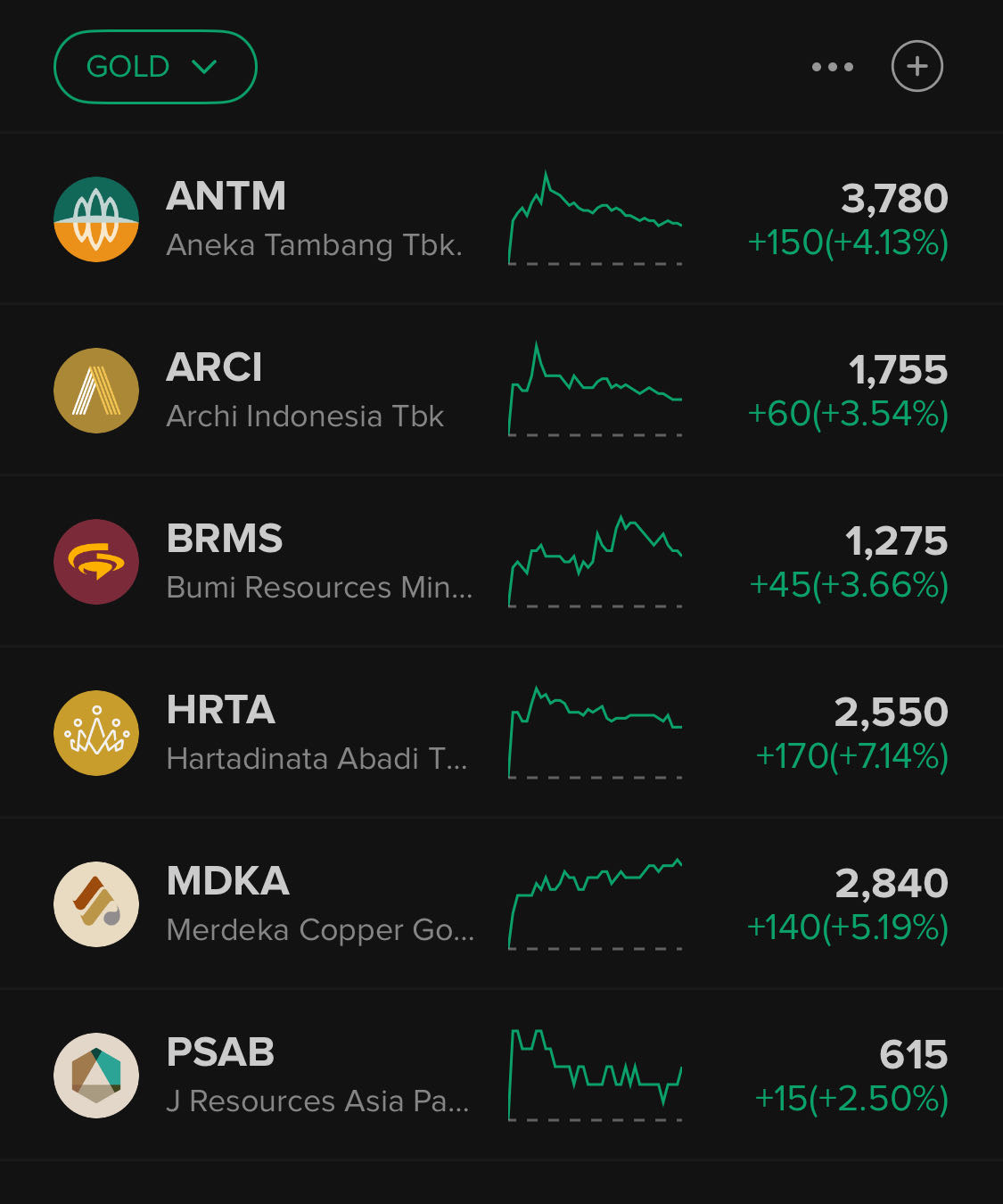
Task: Select the BRMS Bumi Resources row
Action: (x=319, y=562)
